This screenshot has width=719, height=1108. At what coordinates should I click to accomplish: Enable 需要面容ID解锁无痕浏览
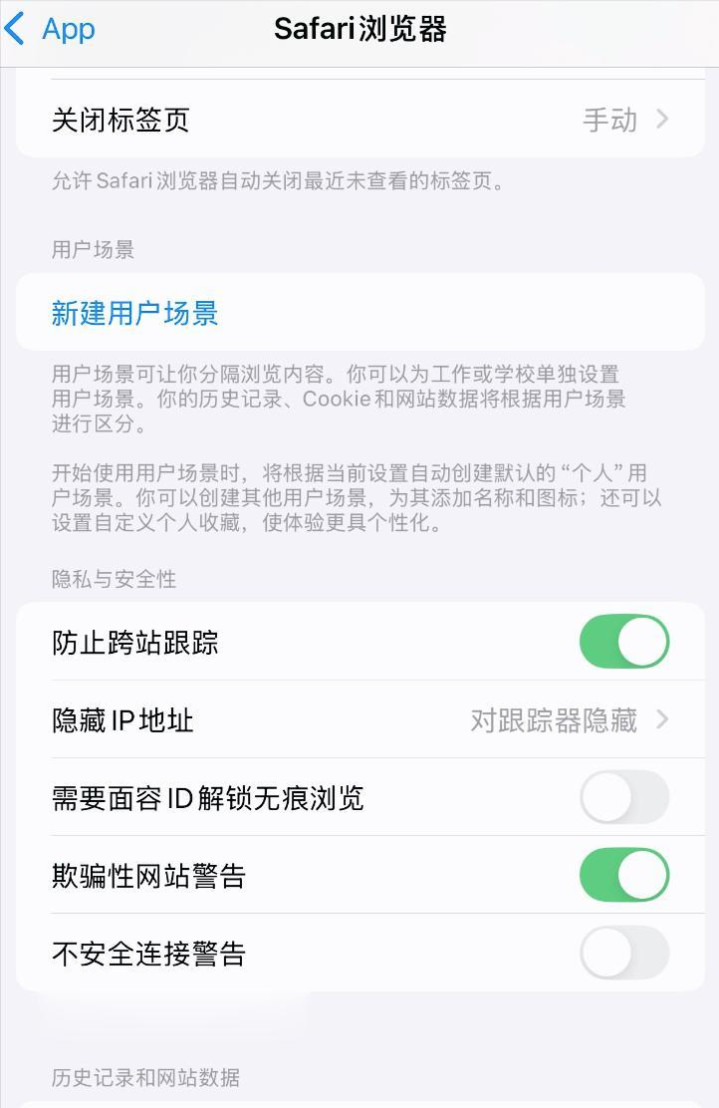click(624, 797)
